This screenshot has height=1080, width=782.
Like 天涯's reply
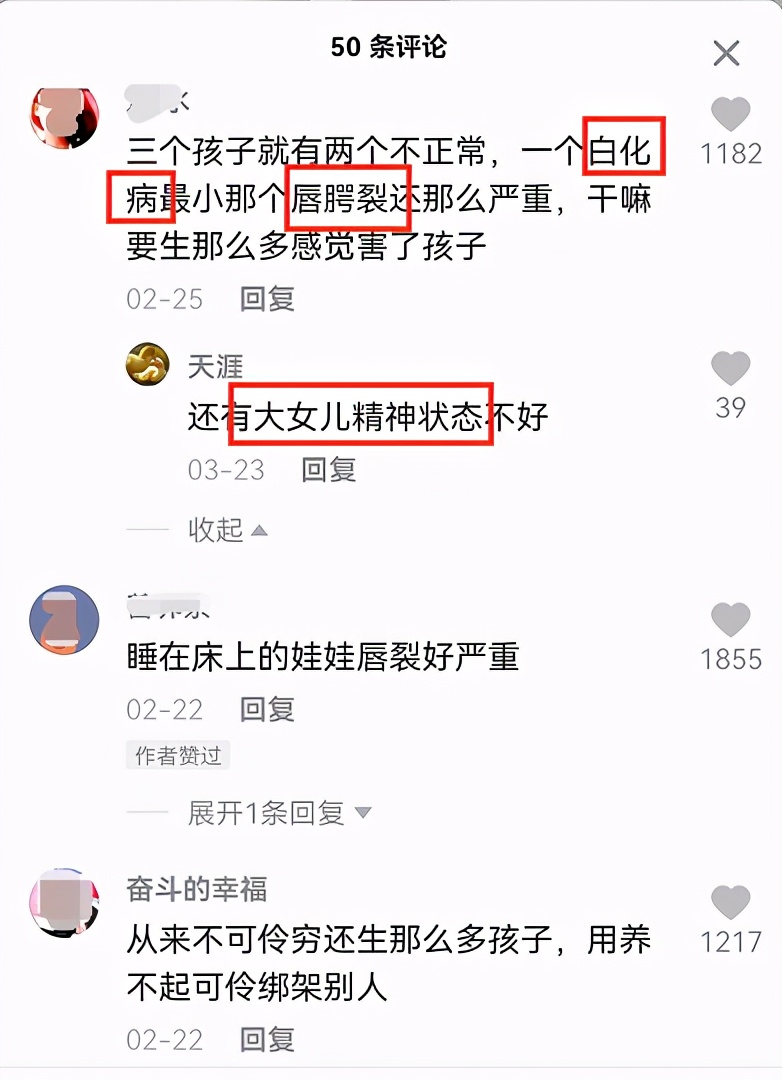[730, 369]
